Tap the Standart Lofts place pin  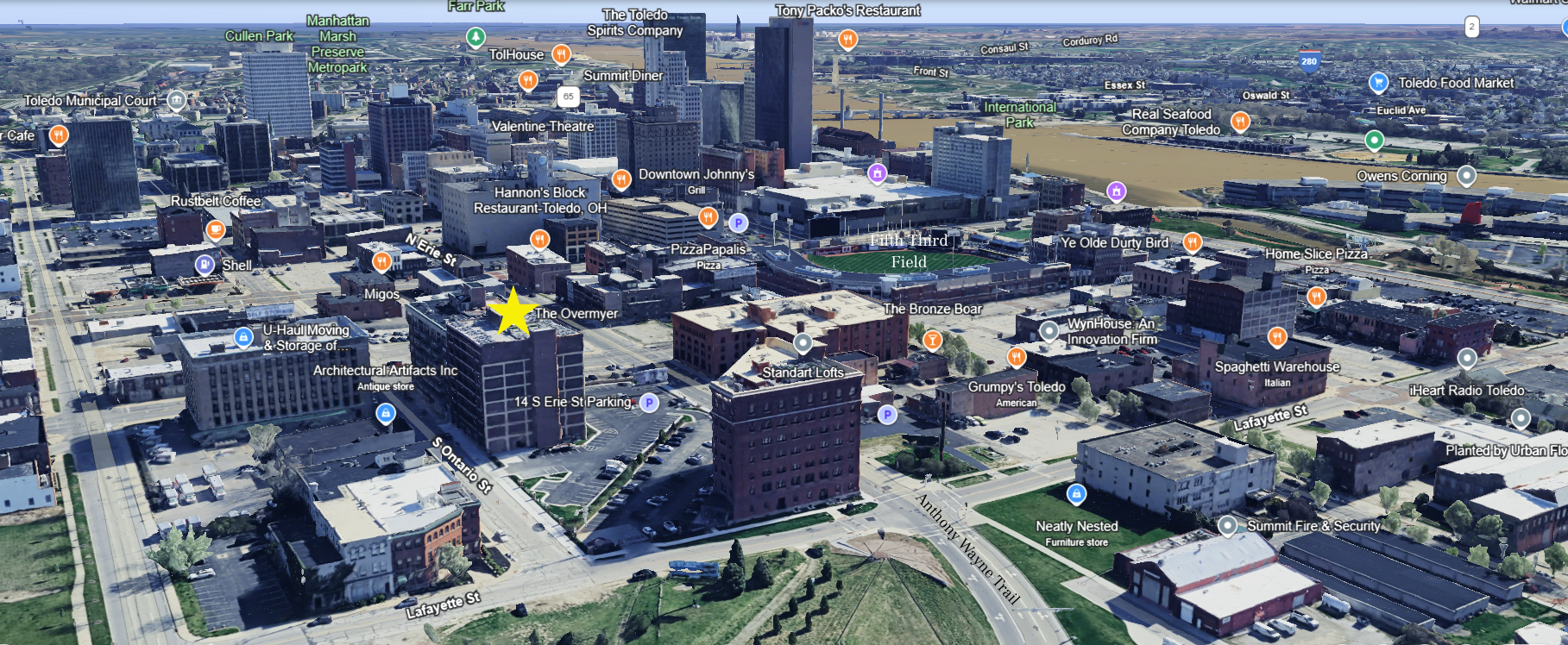pyautogui.click(x=803, y=343)
